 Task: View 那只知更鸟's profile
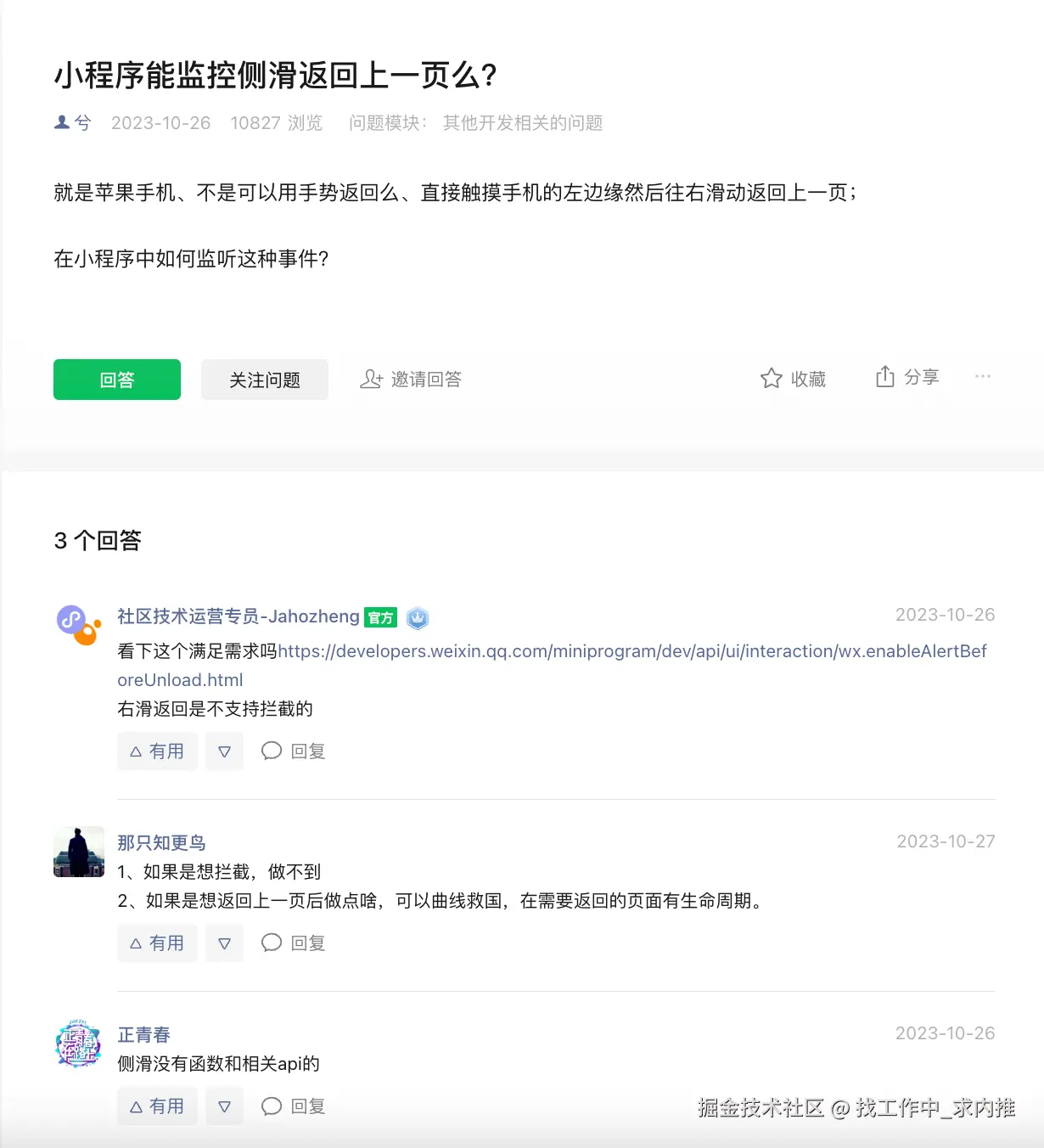coord(161,842)
